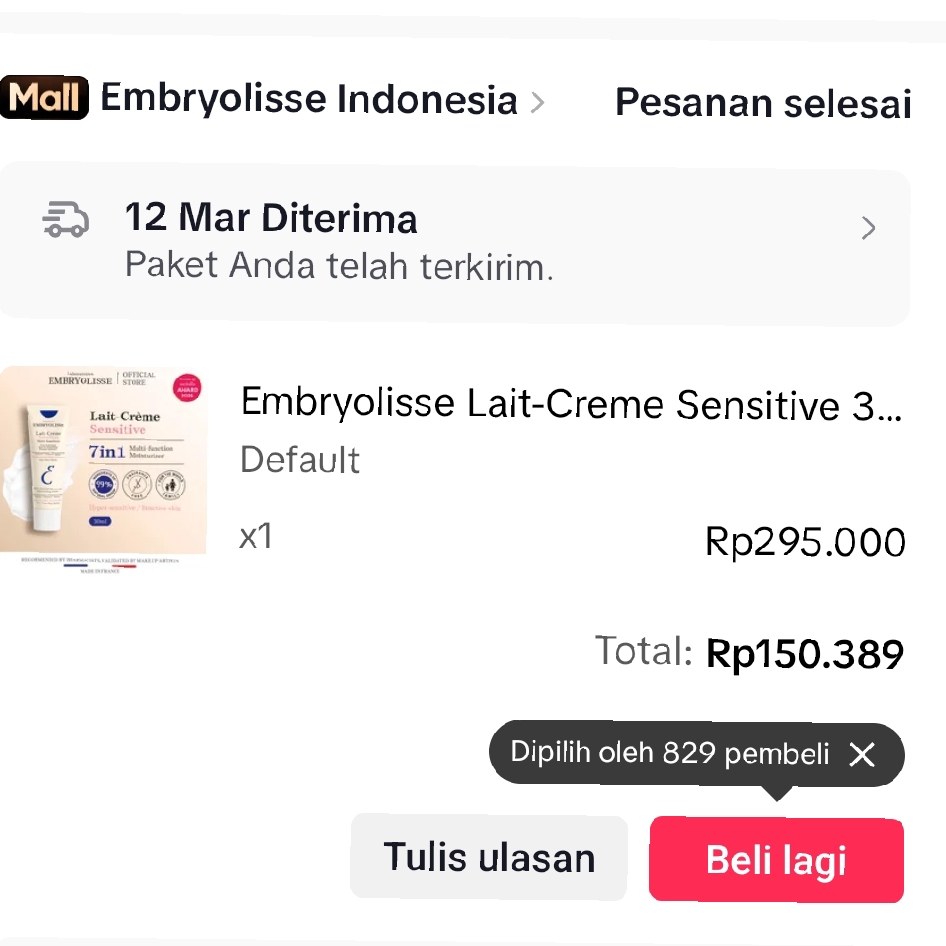The height and width of the screenshot is (946, 946).
Task: Open the Embryolisse Lait-Creme Sensitive order item
Action: (571, 405)
